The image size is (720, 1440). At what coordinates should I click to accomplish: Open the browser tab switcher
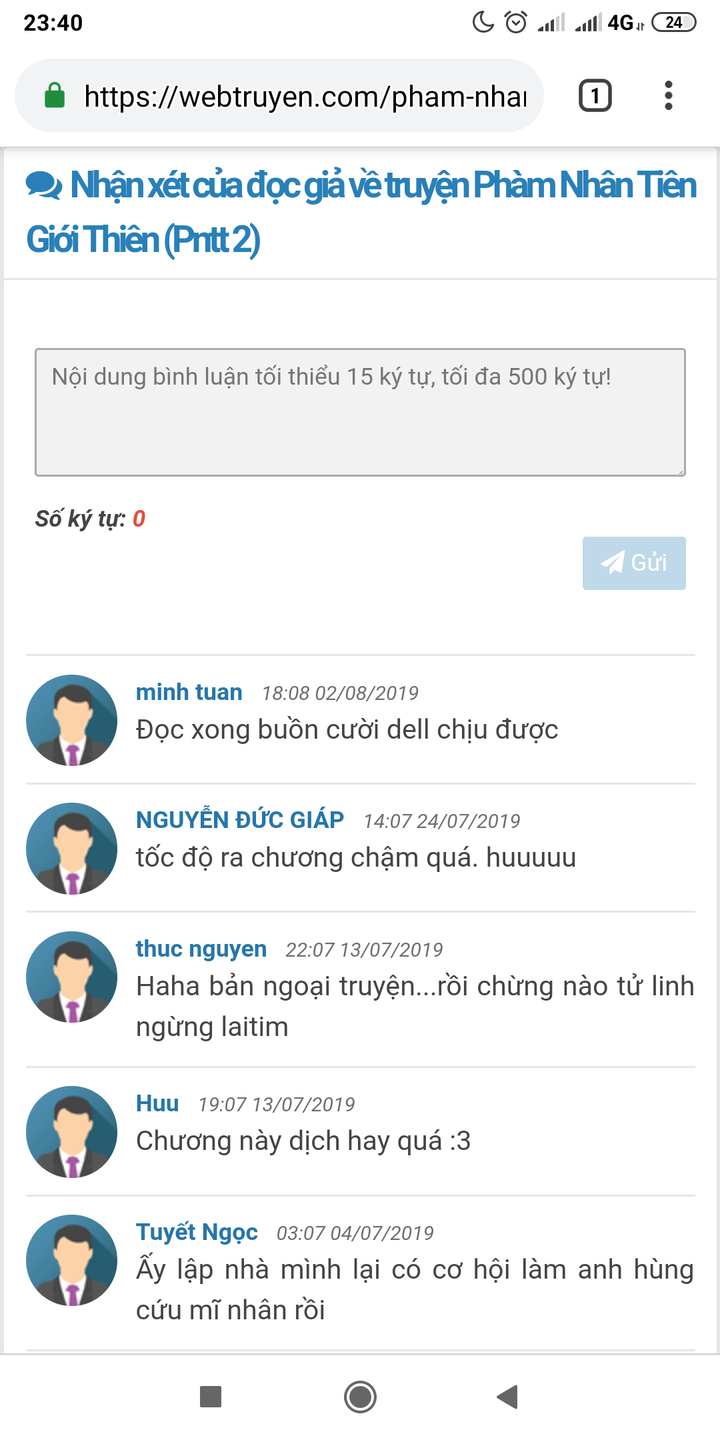[x=595, y=96]
